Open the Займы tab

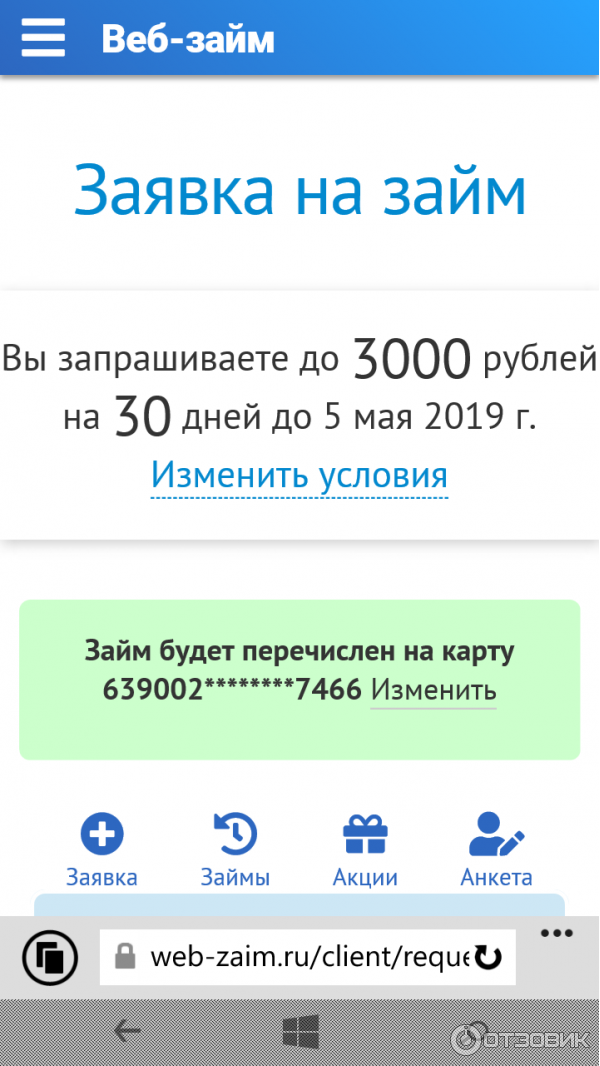click(235, 850)
